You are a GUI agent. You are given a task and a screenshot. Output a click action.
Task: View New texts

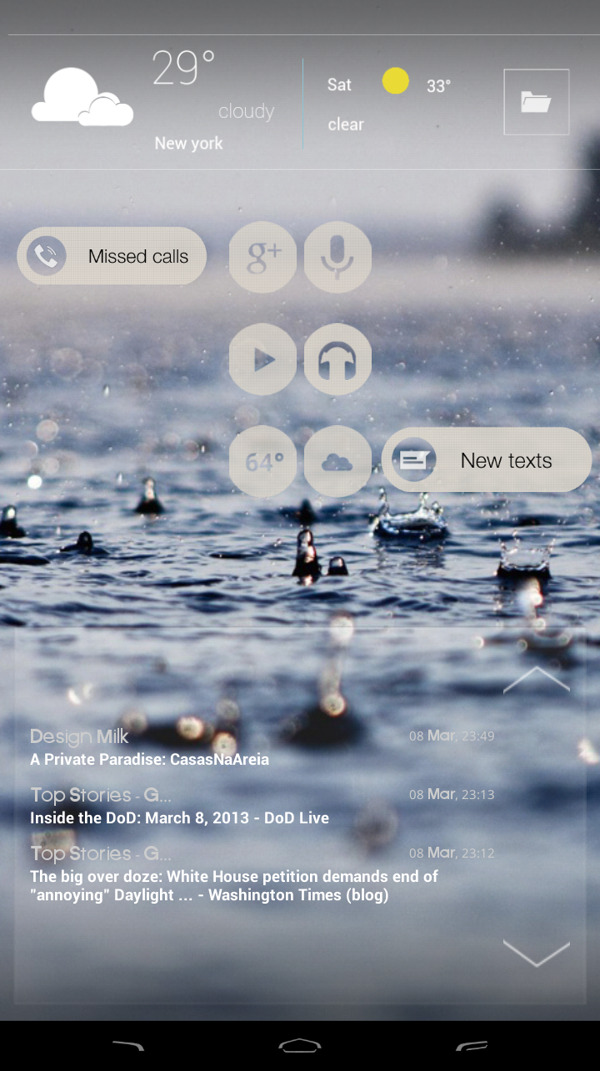point(487,460)
